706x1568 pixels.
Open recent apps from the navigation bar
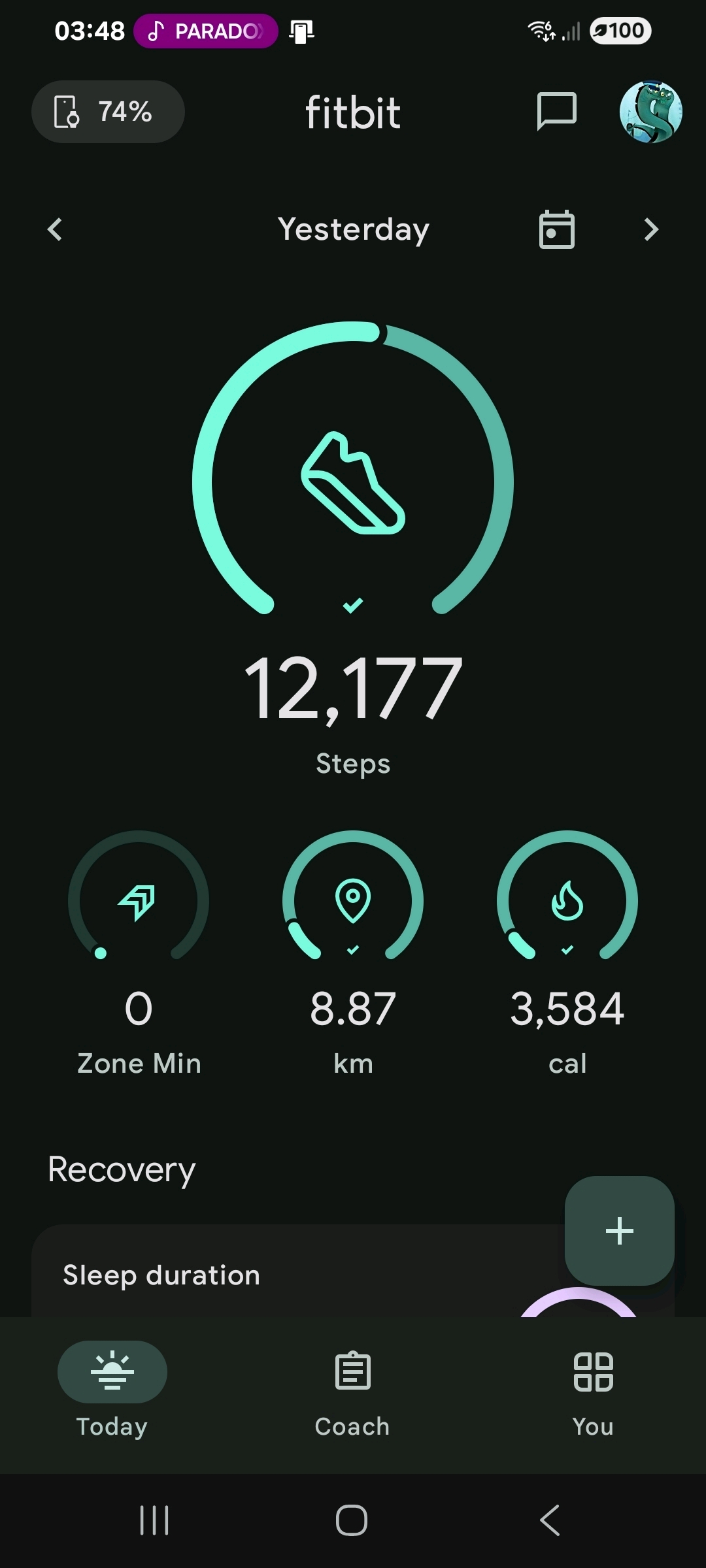[155, 1520]
